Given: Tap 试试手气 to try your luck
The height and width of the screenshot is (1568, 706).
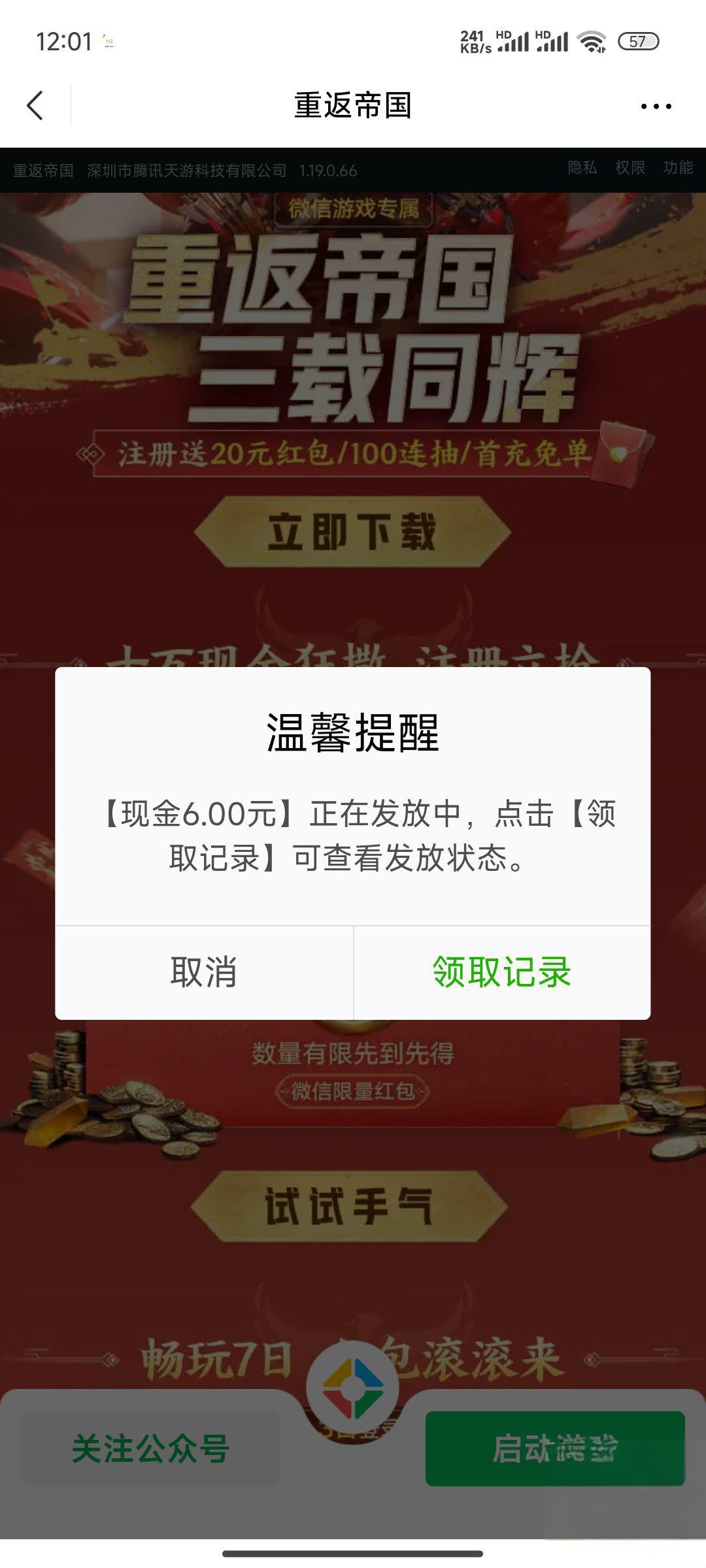Looking at the screenshot, I should [349, 1206].
